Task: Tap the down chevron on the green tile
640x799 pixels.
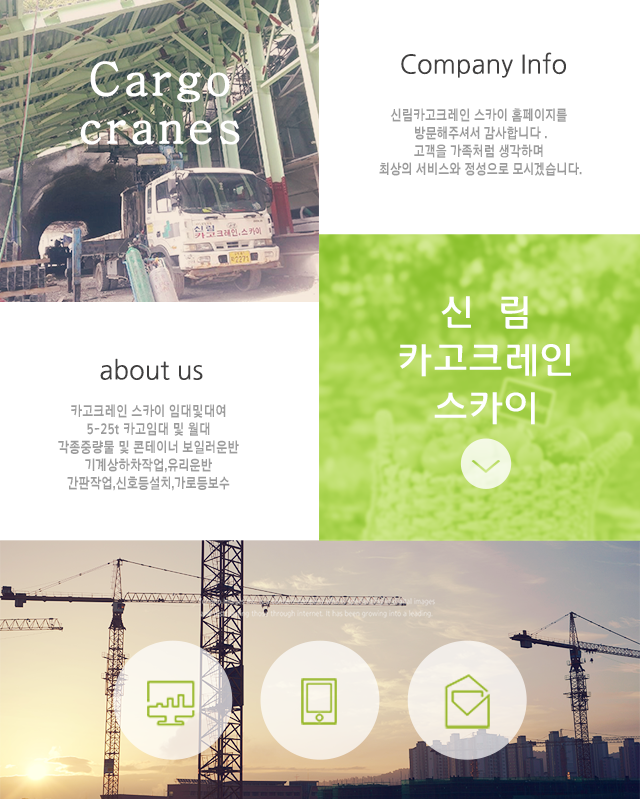Action: 485,464
